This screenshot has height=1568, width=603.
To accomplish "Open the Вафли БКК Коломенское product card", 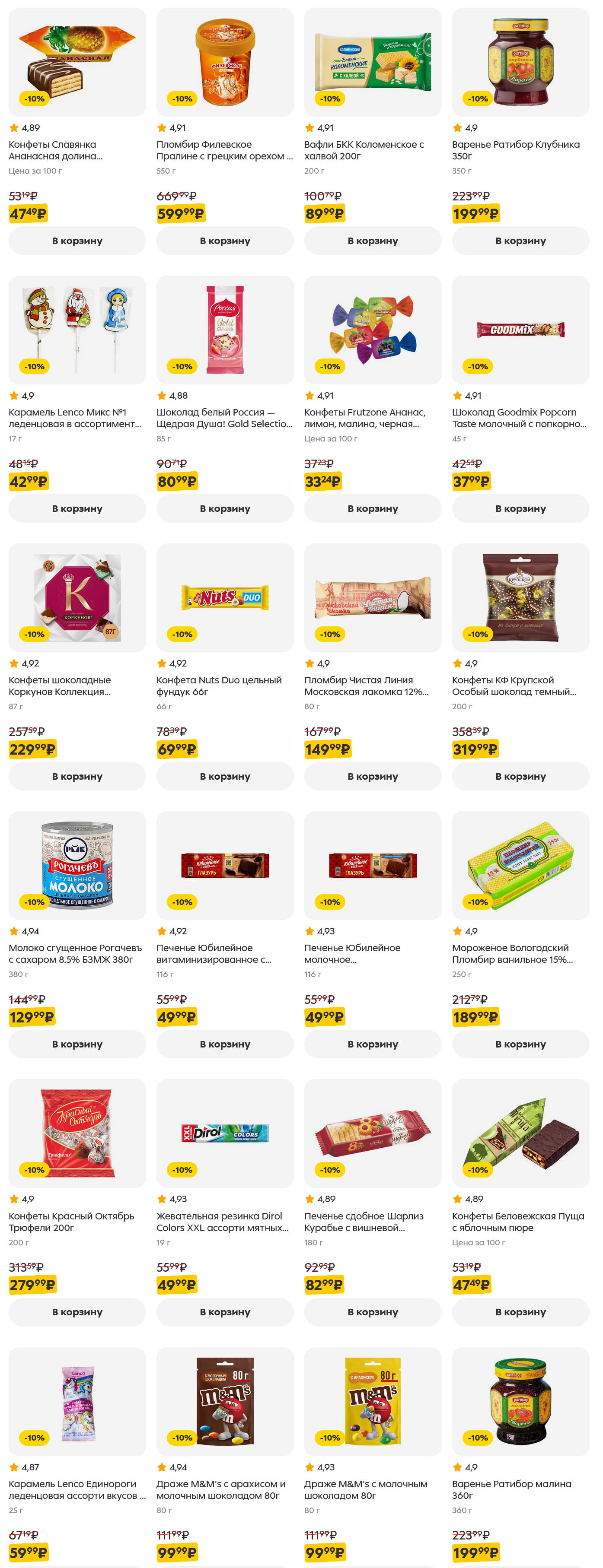I will tap(372, 62).
